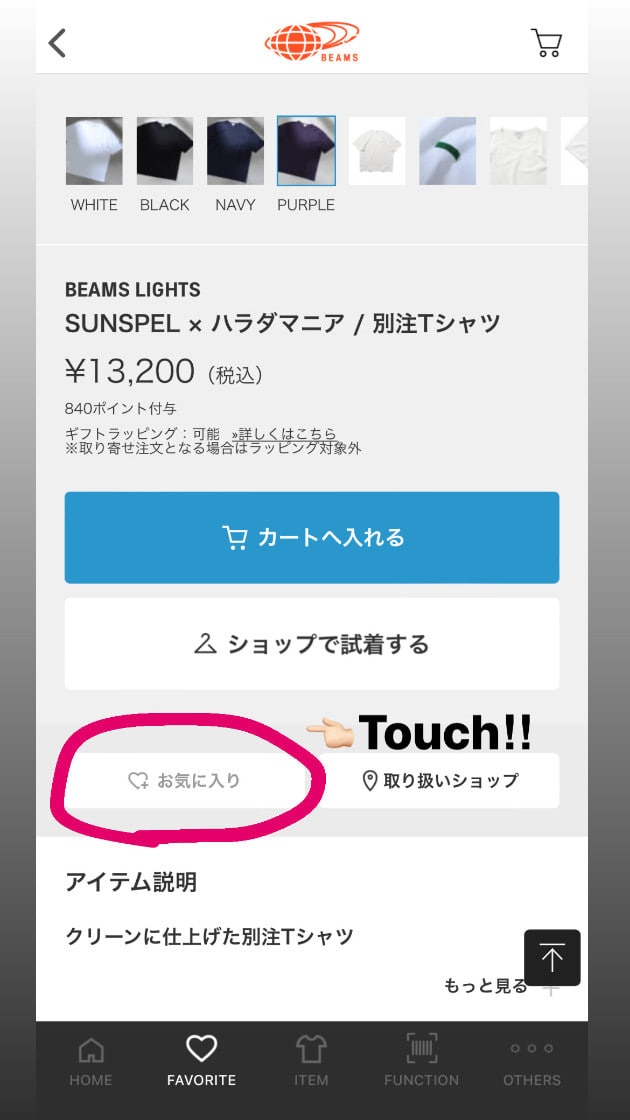Go back to the previous page

57,43
